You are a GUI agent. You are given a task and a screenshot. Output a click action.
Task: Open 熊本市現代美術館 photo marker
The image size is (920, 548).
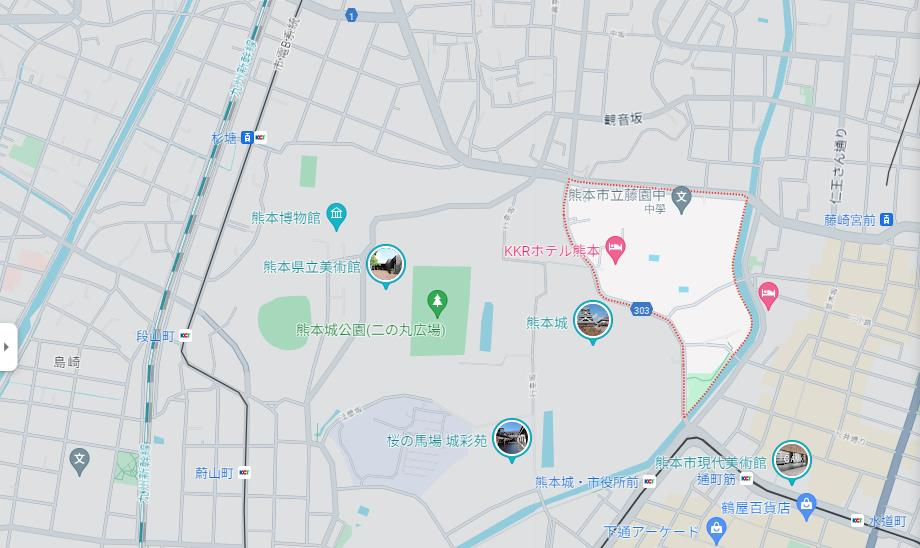791,461
